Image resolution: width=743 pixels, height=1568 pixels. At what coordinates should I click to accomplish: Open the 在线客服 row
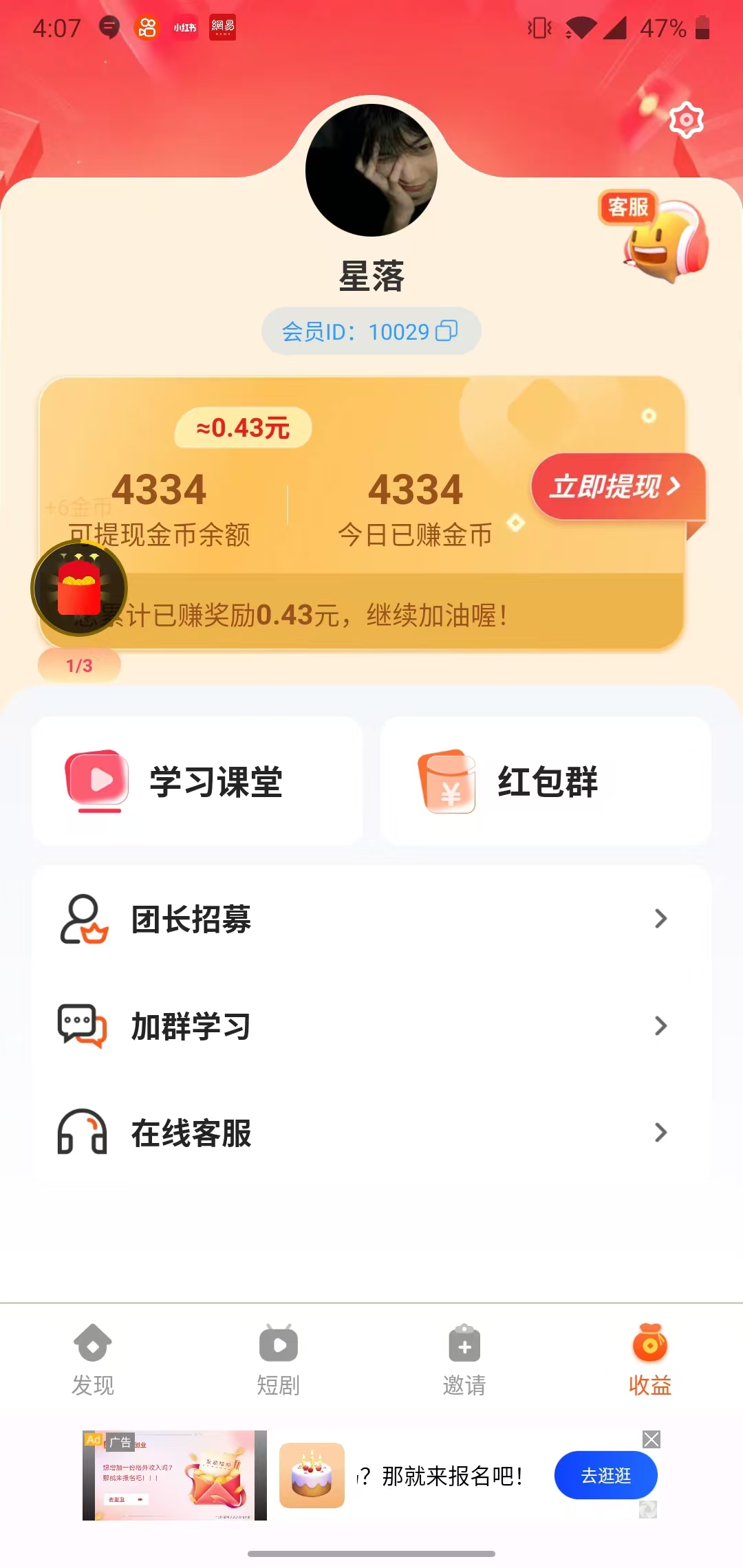(371, 1133)
